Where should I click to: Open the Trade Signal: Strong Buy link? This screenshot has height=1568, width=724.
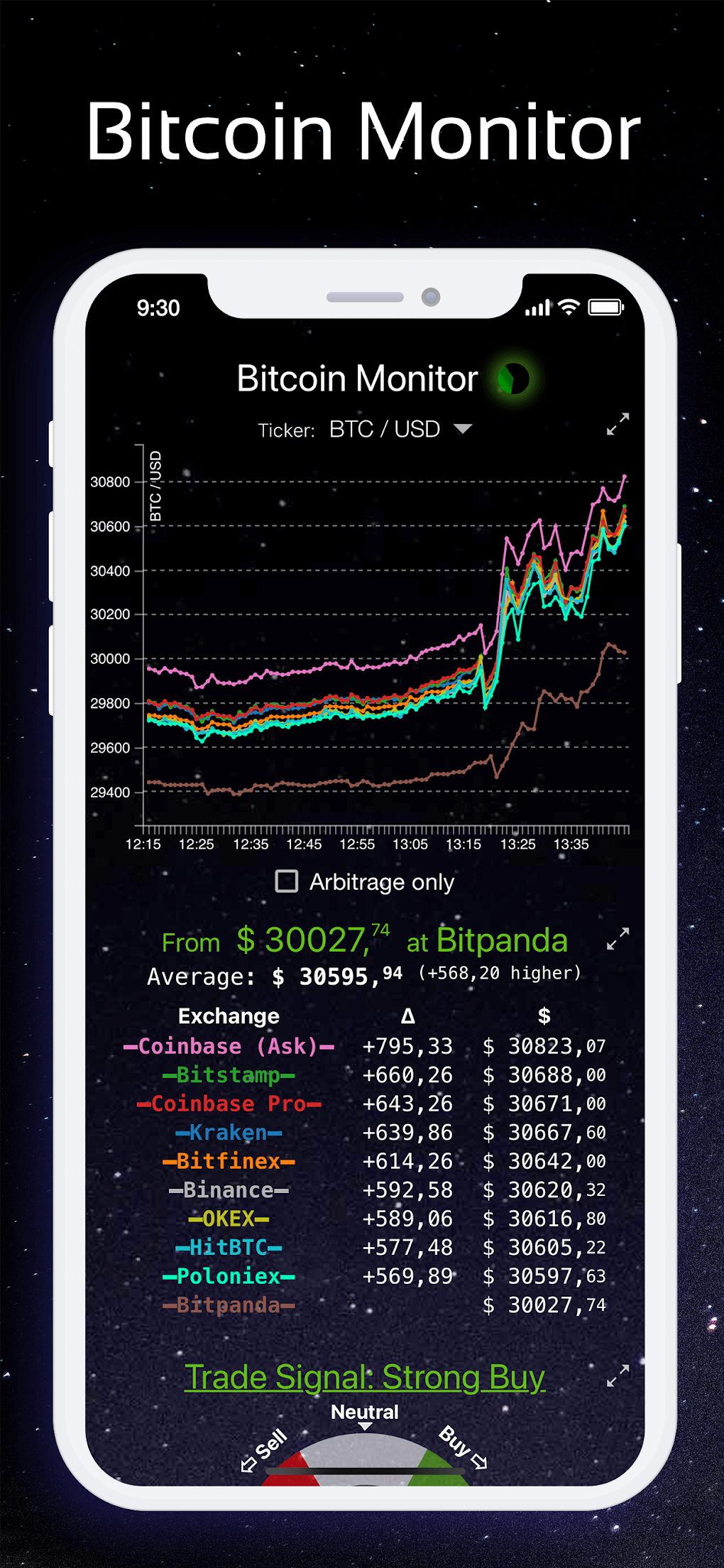click(365, 1376)
